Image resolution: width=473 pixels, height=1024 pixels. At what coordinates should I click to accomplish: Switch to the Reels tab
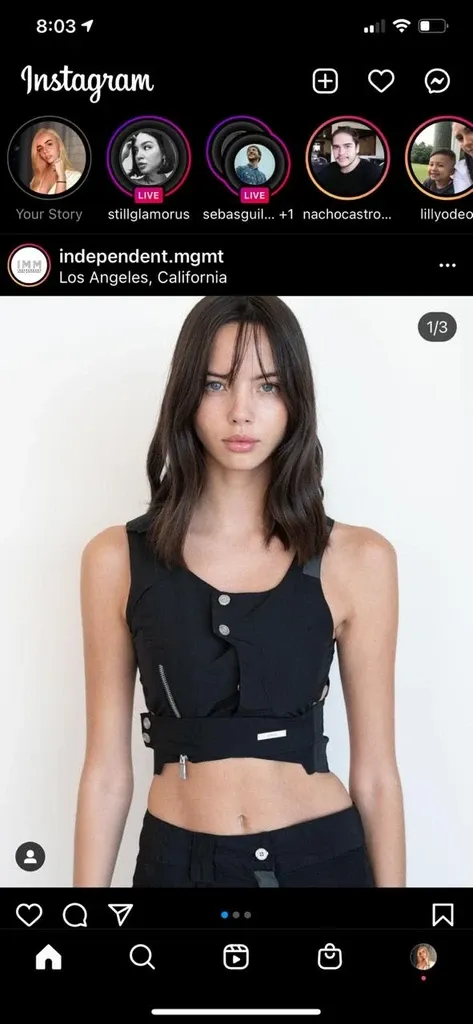click(x=236, y=957)
